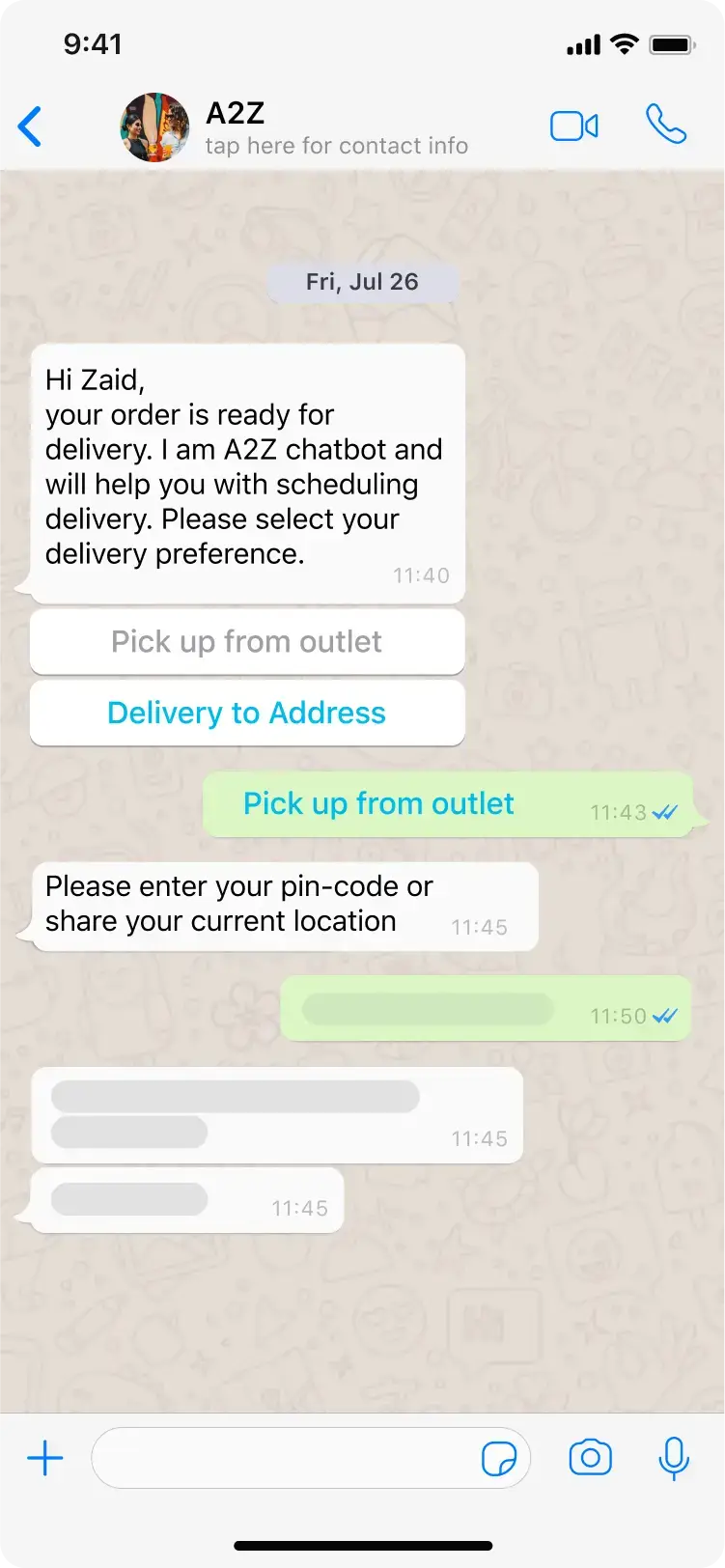Select the Delivery to Address button
Image resolution: width=725 pixels, height=1568 pixels.
coord(247,714)
